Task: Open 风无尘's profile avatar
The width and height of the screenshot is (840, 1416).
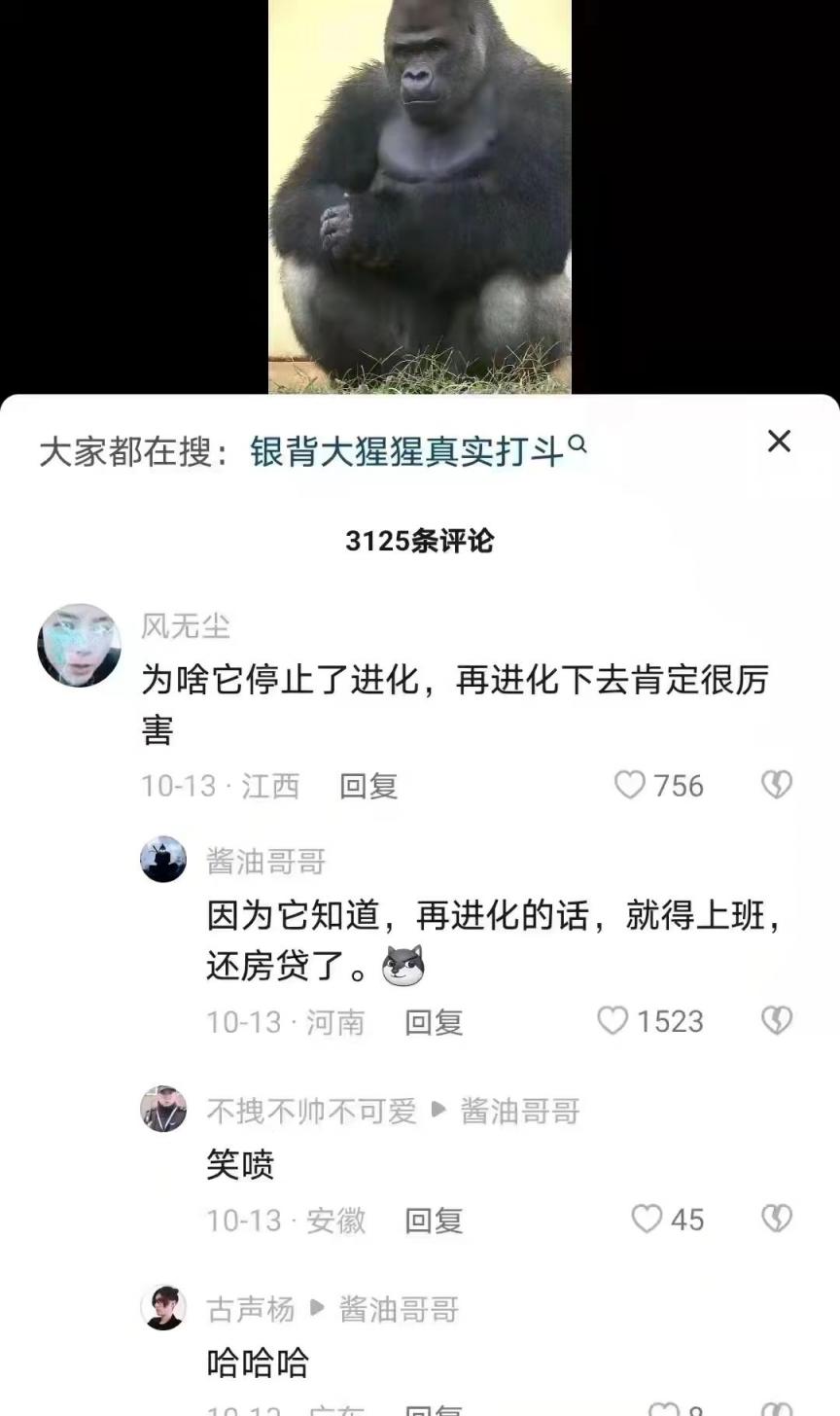Action: 79,645
